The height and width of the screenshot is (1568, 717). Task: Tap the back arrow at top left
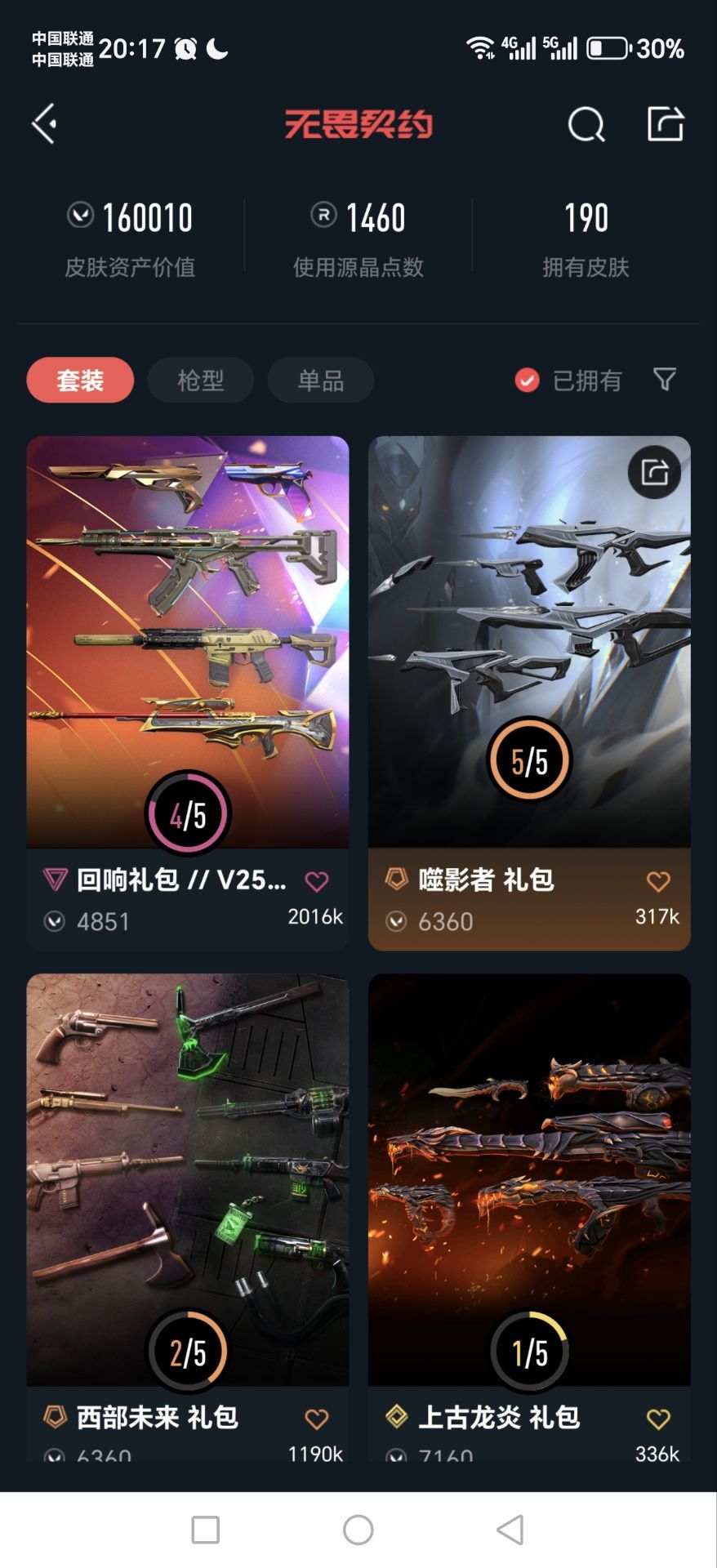click(x=44, y=124)
